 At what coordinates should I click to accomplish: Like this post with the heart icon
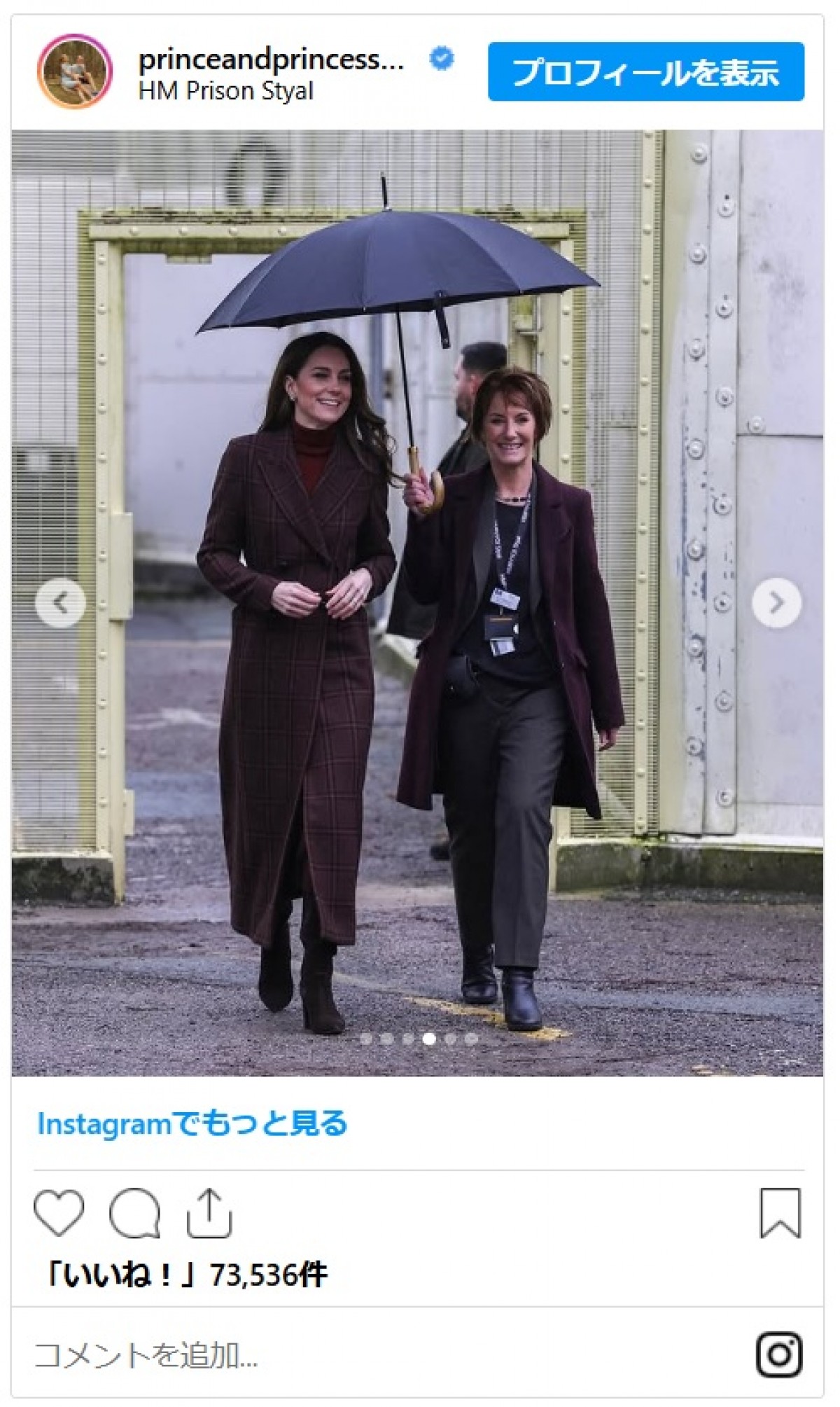tap(59, 1212)
